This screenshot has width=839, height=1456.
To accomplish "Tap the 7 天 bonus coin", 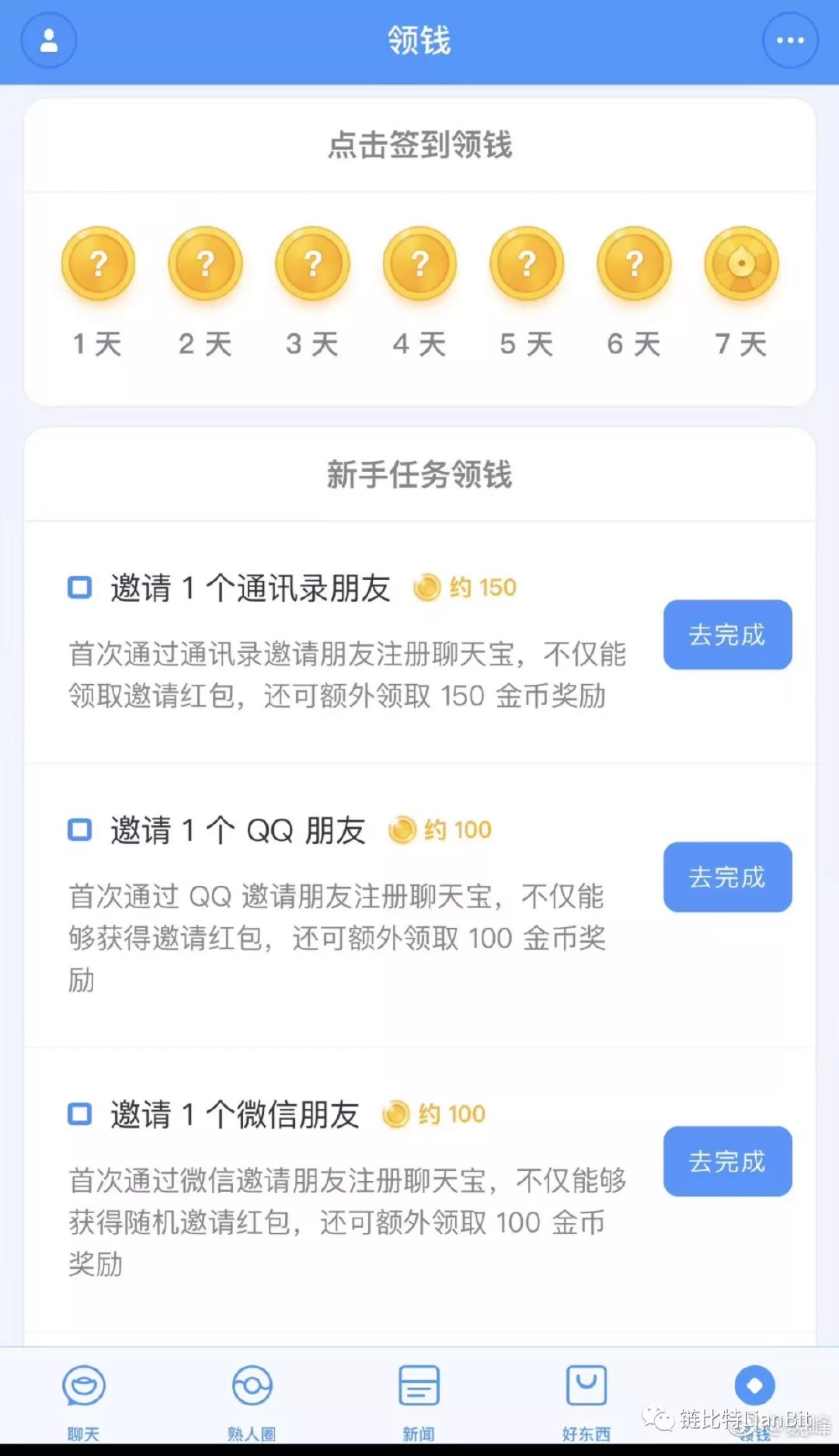I will [741, 264].
